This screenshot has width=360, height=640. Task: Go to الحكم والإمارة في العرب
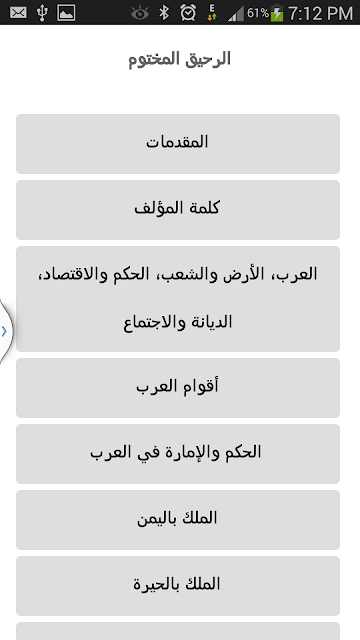178,454
